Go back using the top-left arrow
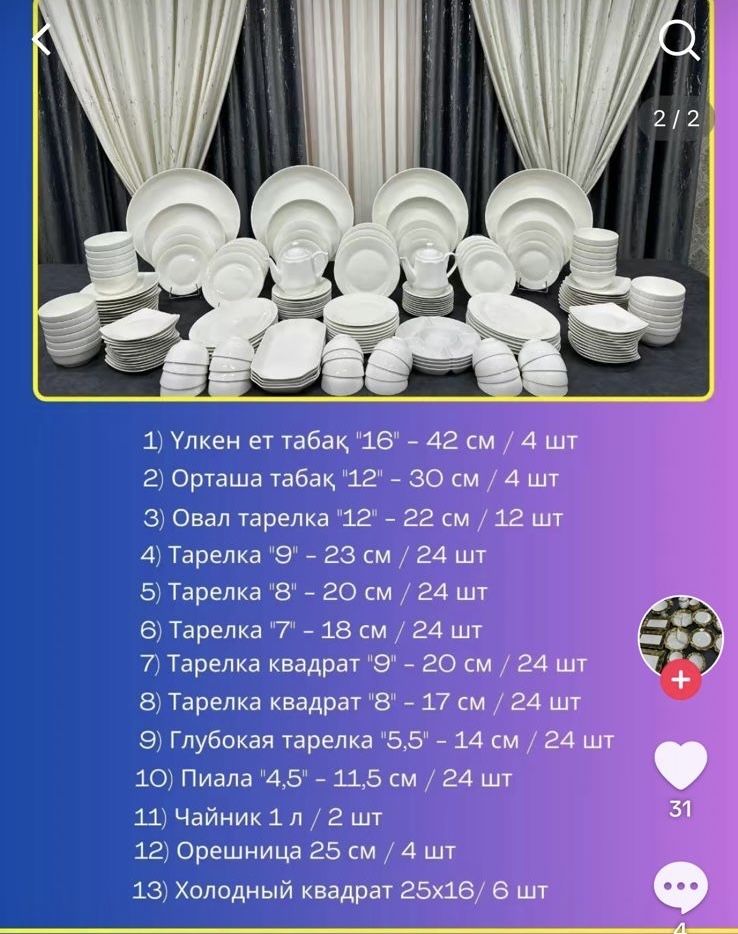This screenshot has width=738, height=934. [41, 40]
